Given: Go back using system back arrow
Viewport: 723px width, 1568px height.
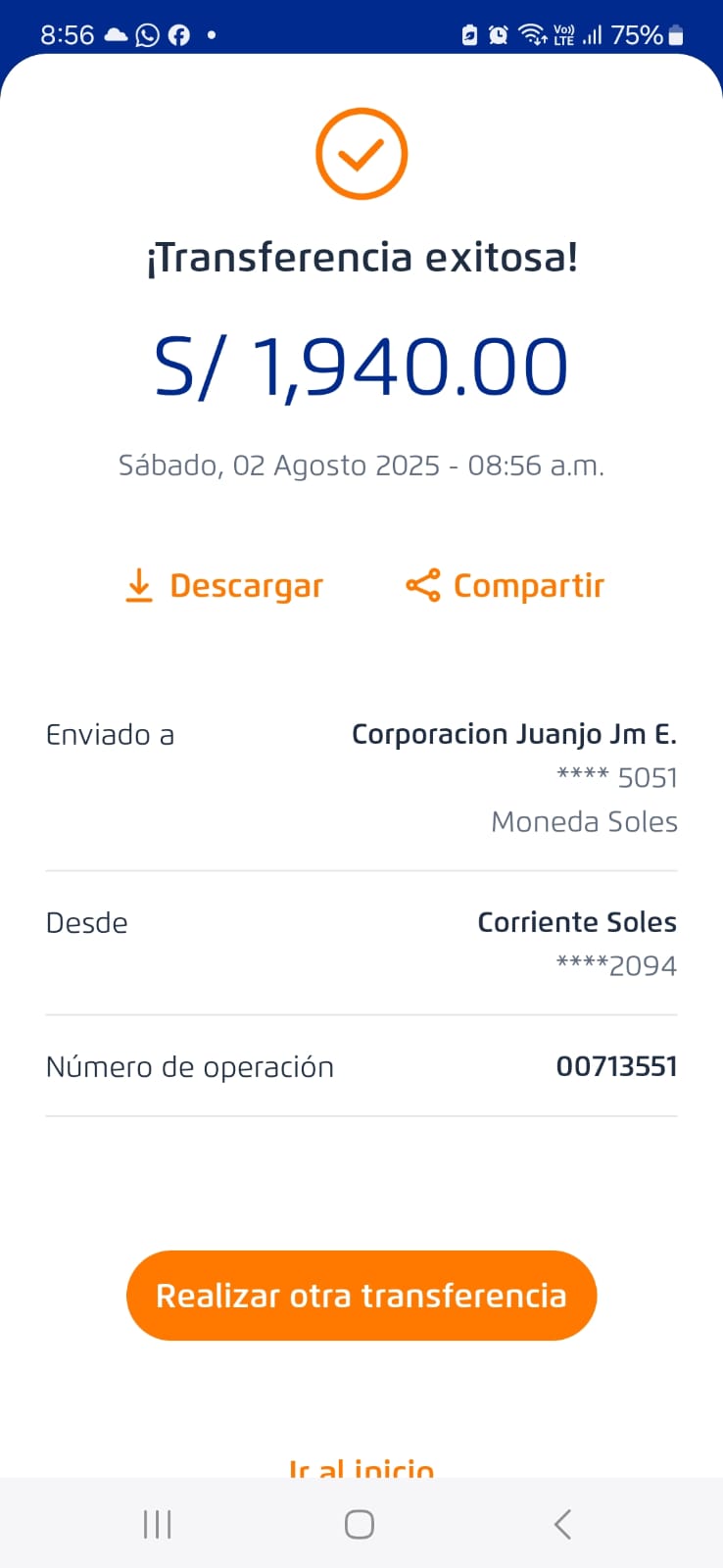Looking at the screenshot, I should [562, 1524].
